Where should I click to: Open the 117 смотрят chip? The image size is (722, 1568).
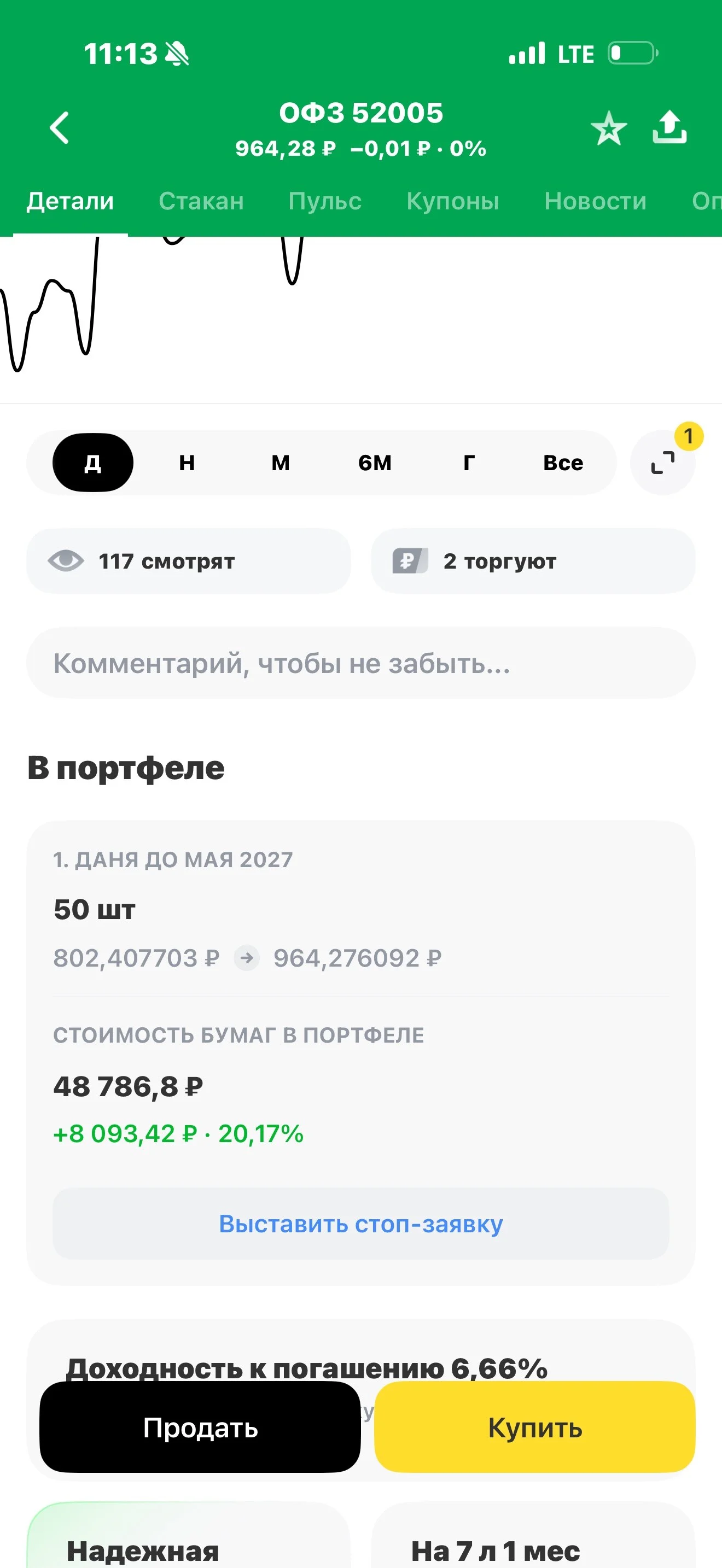(189, 561)
